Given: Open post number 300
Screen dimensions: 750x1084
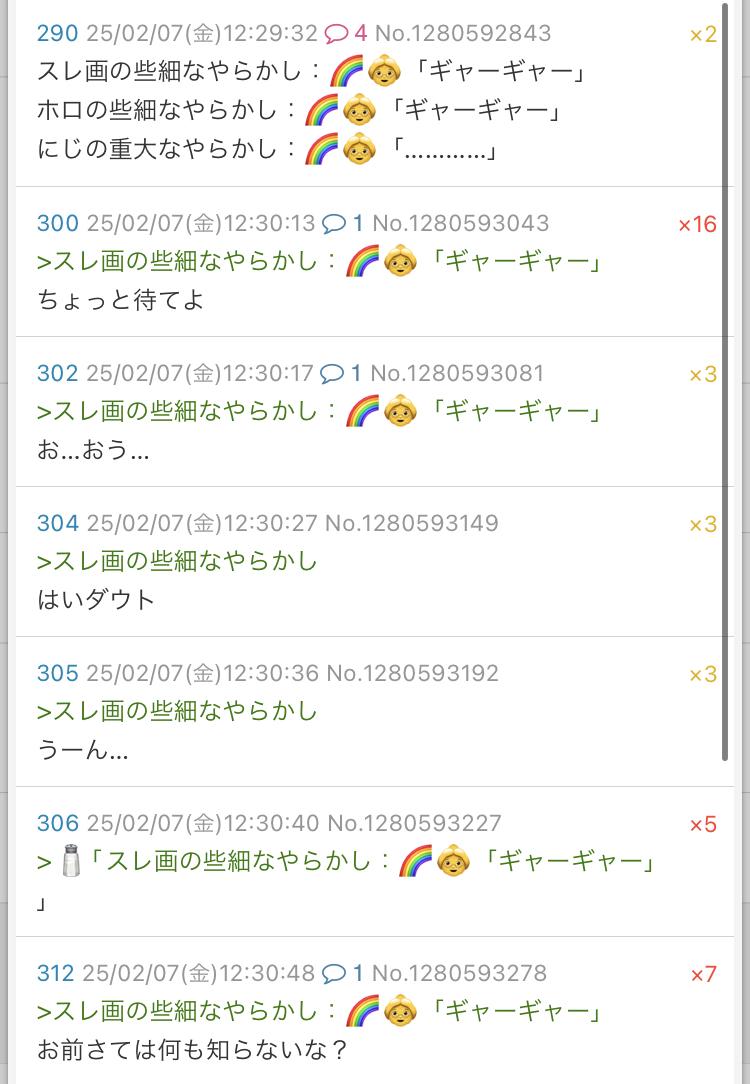Looking at the screenshot, I should click(x=57, y=223).
